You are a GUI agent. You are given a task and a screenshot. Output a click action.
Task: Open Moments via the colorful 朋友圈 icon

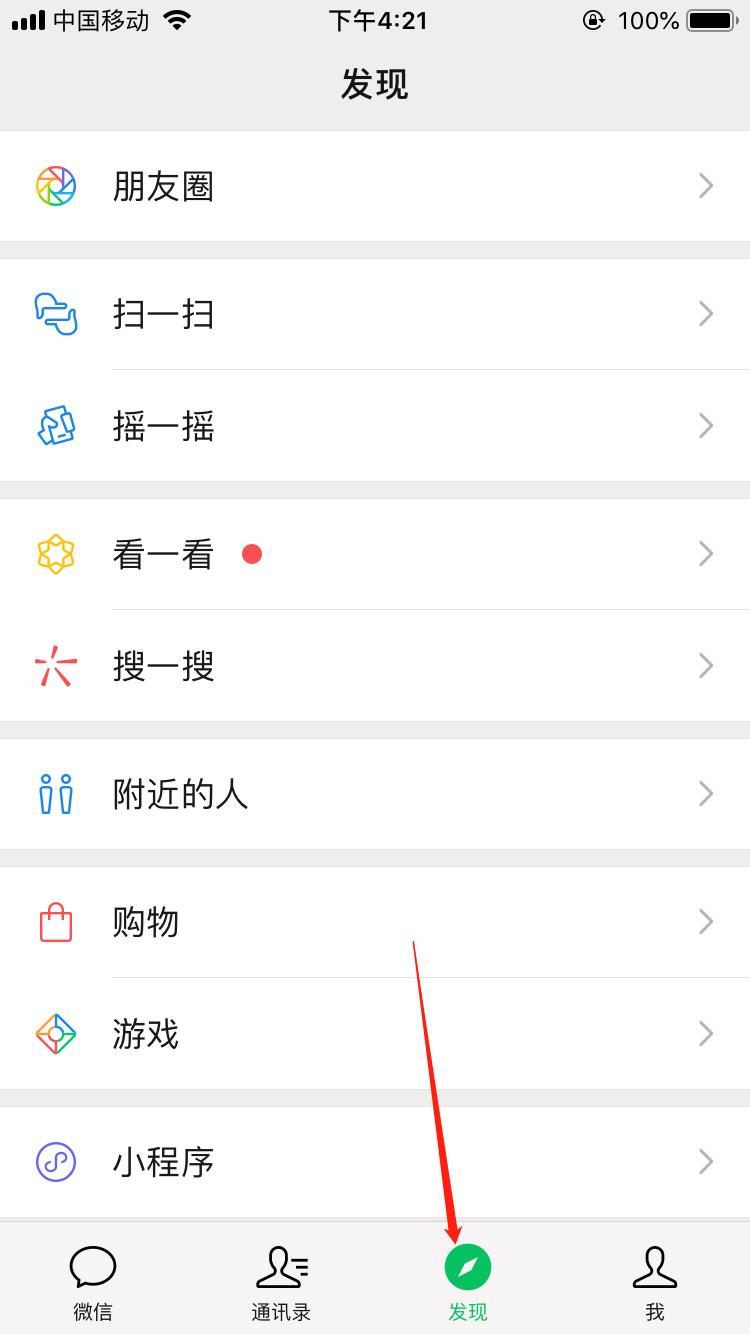tap(56, 186)
